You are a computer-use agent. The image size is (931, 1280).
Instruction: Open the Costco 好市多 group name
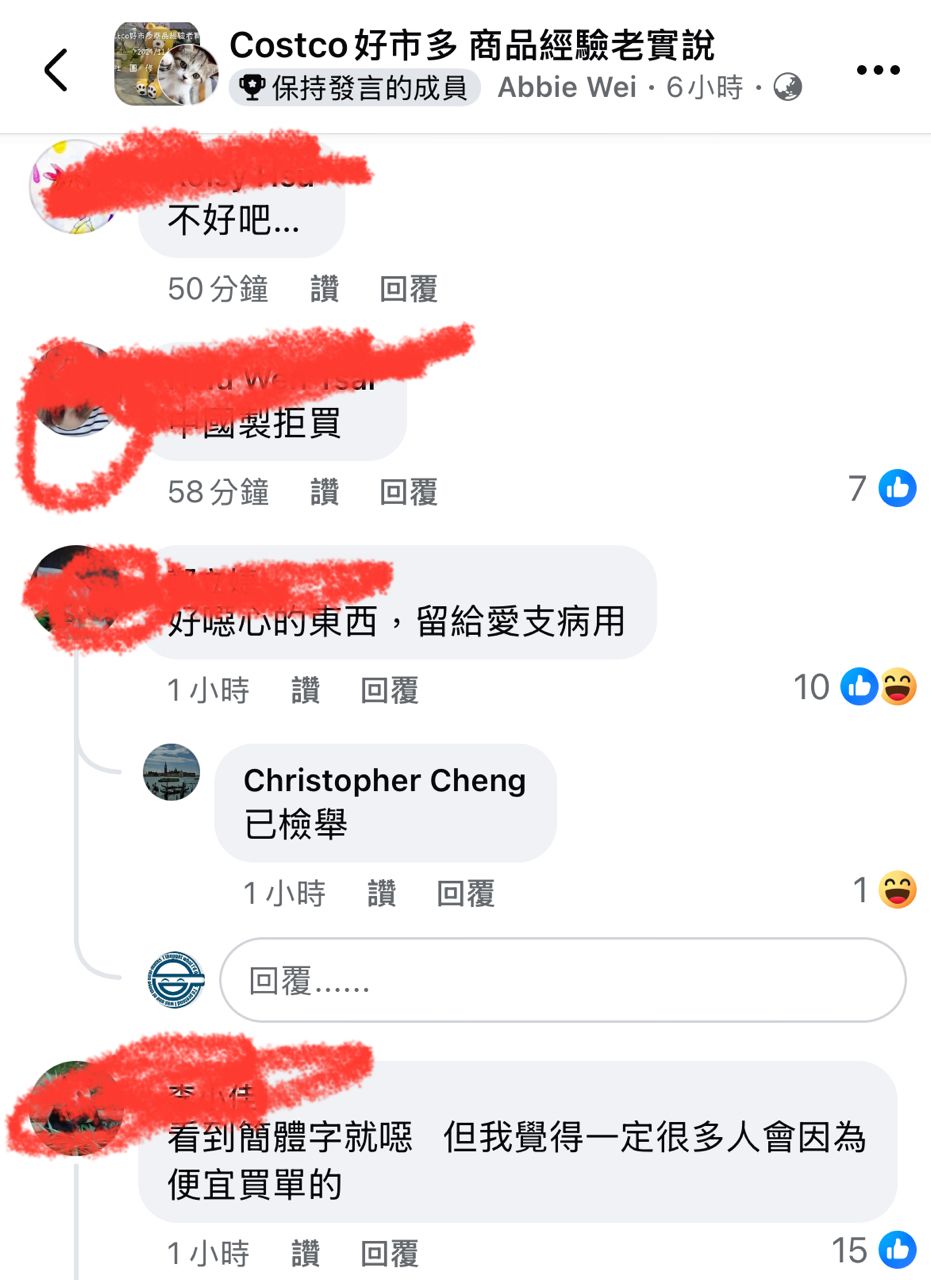[472, 45]
